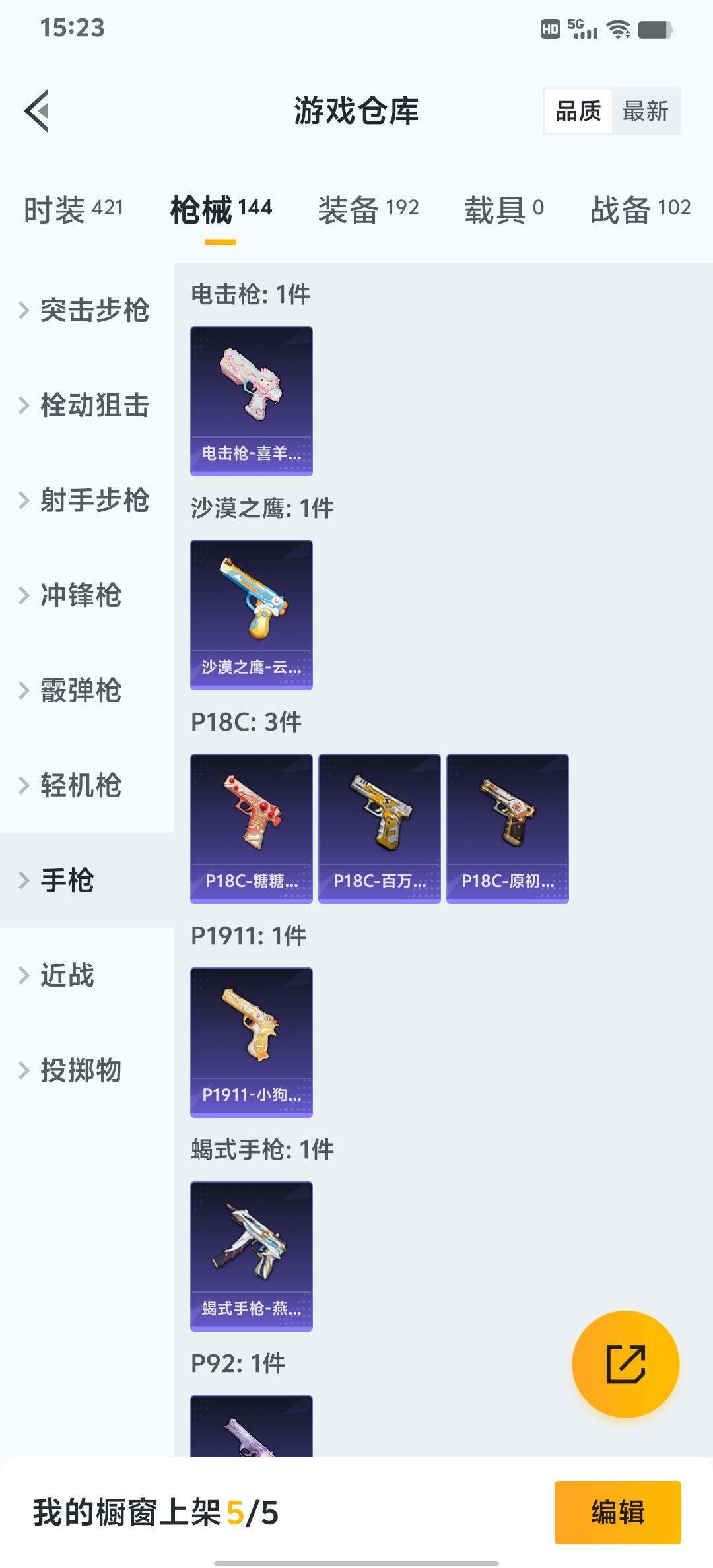The image size is (713, 1568).
Task: Sort by 品质
Action: coord(578,111)
